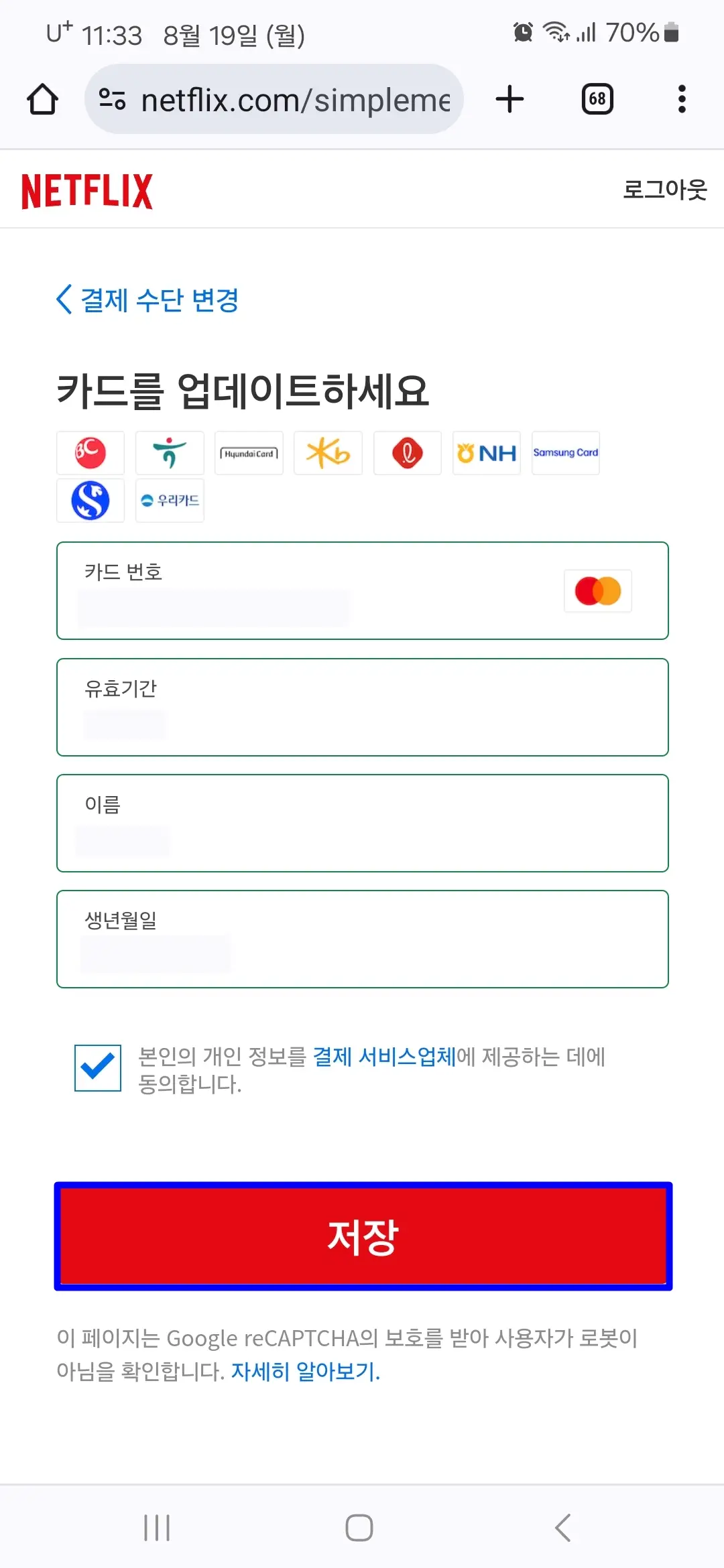Select the Samsung Card icon

point(565,452)
